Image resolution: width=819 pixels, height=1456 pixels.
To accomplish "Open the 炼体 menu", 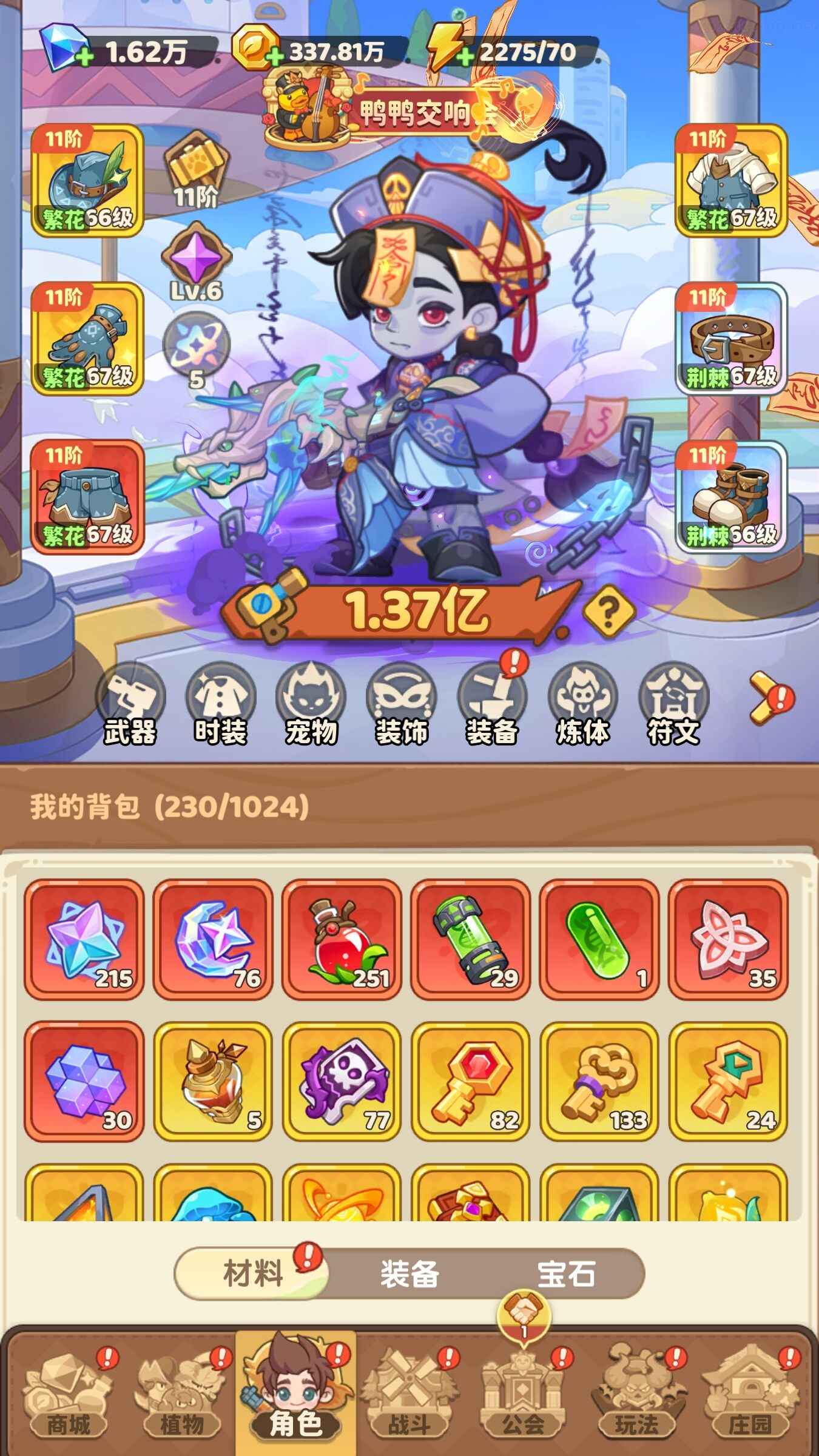I will [582, 704].
